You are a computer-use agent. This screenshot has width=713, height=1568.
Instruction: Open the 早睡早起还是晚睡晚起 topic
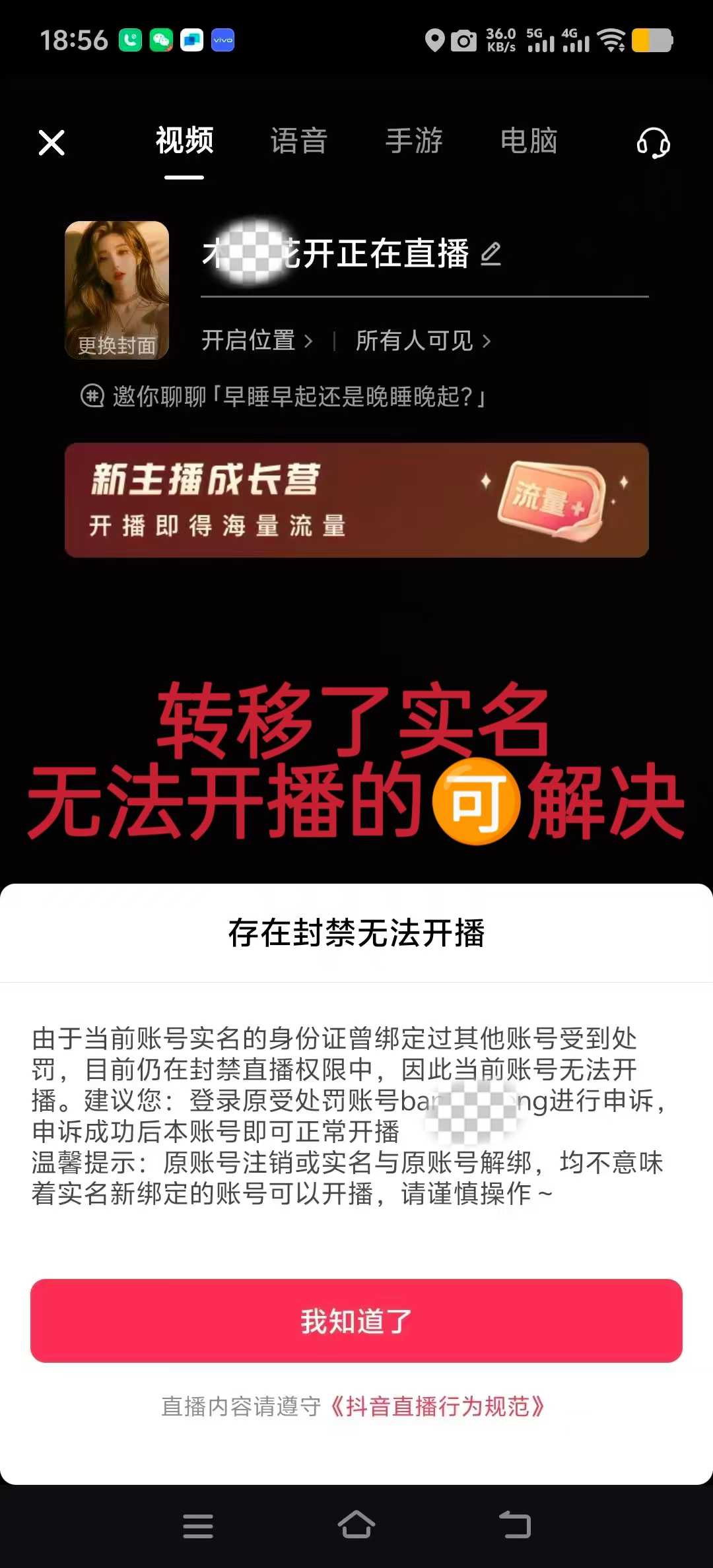(284, 397)
